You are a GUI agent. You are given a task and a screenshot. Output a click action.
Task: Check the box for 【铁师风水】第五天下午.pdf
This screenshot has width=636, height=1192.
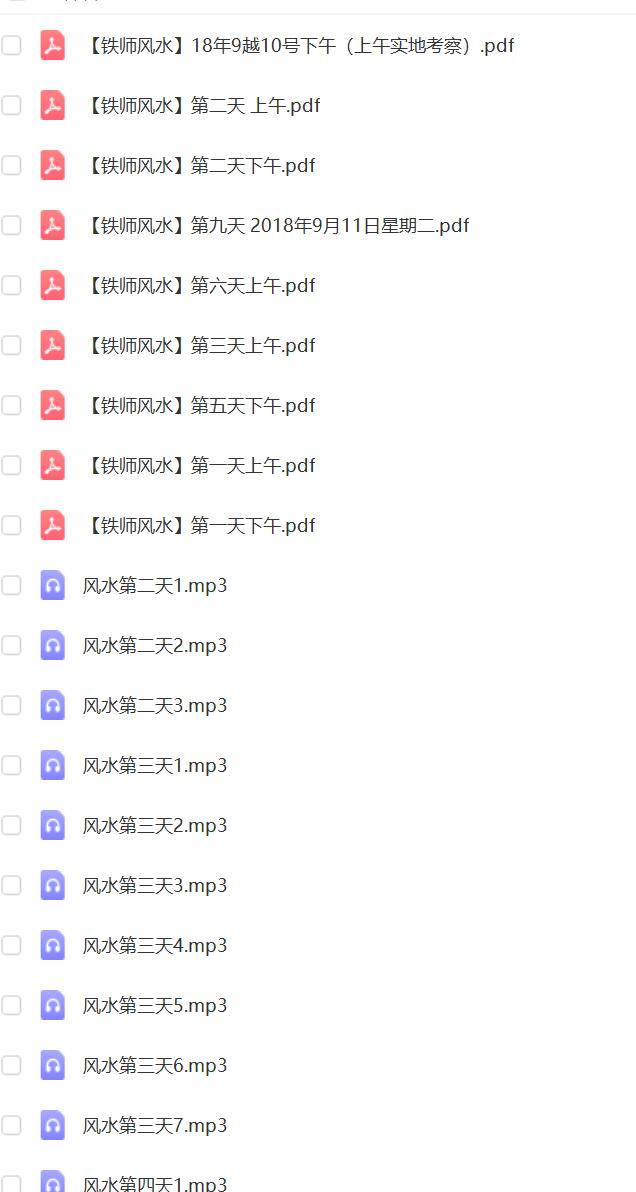[11, 405]
